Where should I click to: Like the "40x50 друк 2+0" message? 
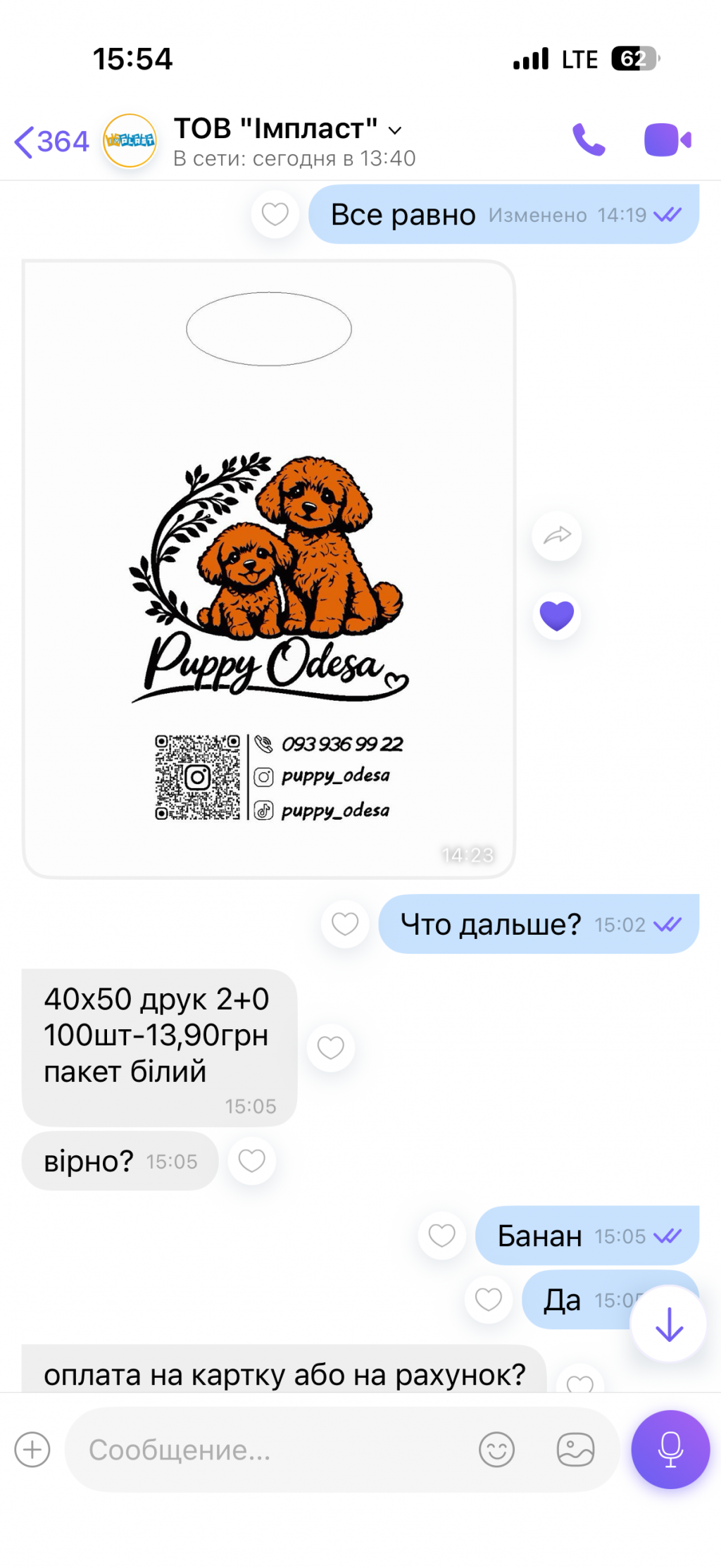click(330, 1048)
